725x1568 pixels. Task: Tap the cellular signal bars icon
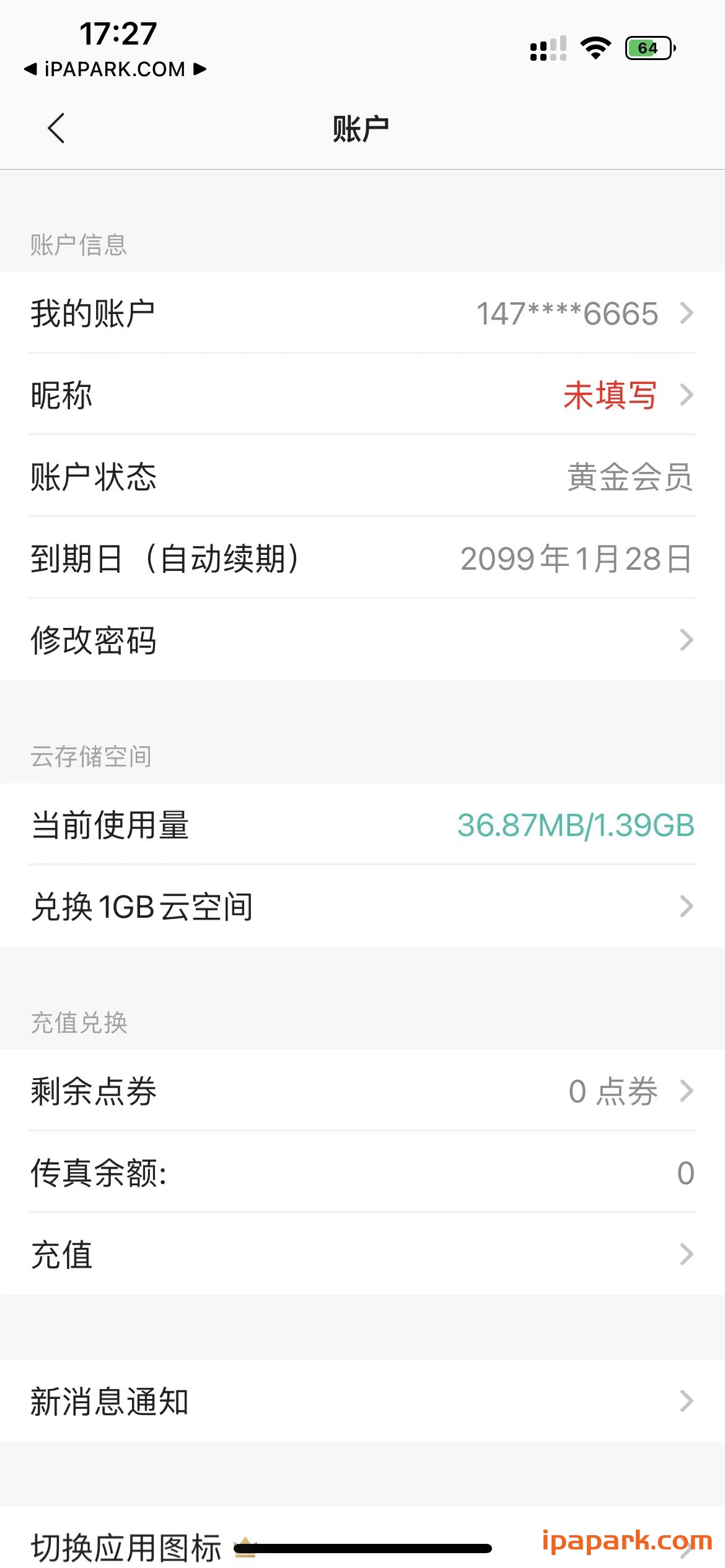(548, 47)
